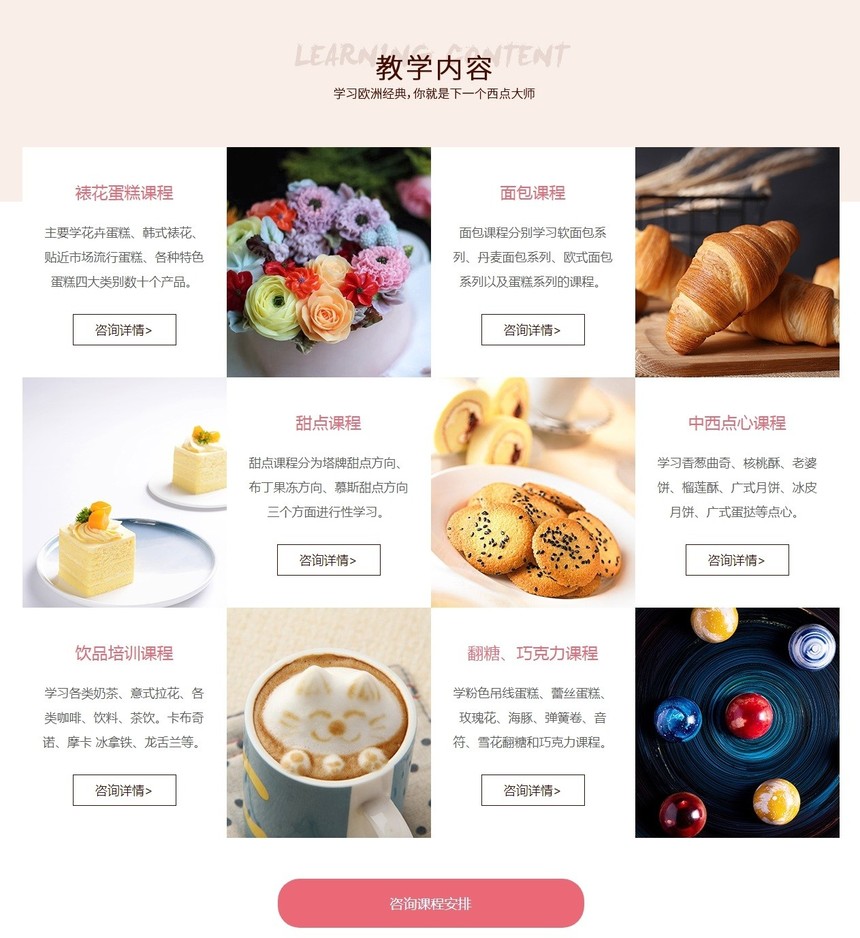
Task: Select 咨询详情 under 翻糖、巧克力课程
Action: (532, 790)
